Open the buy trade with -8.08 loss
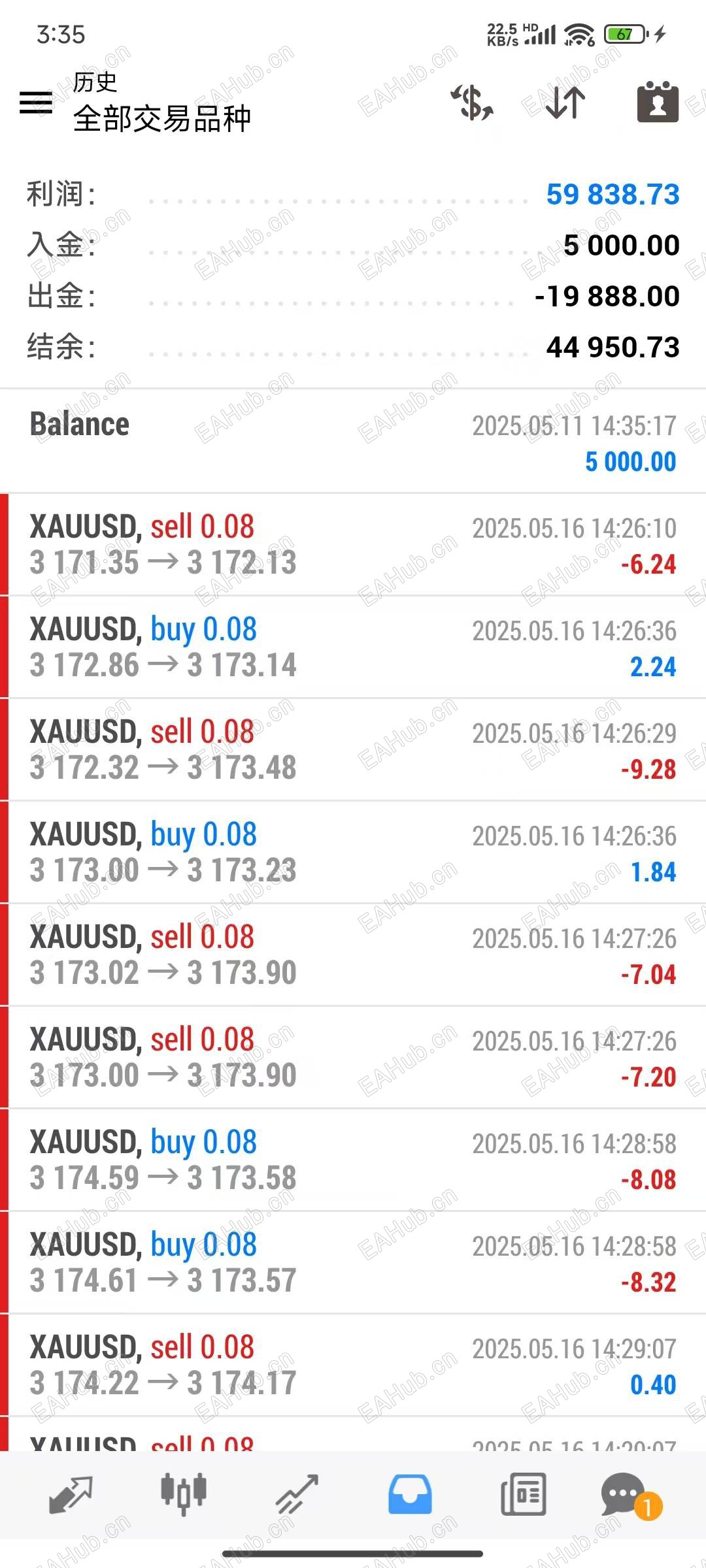 (353, 1160)
